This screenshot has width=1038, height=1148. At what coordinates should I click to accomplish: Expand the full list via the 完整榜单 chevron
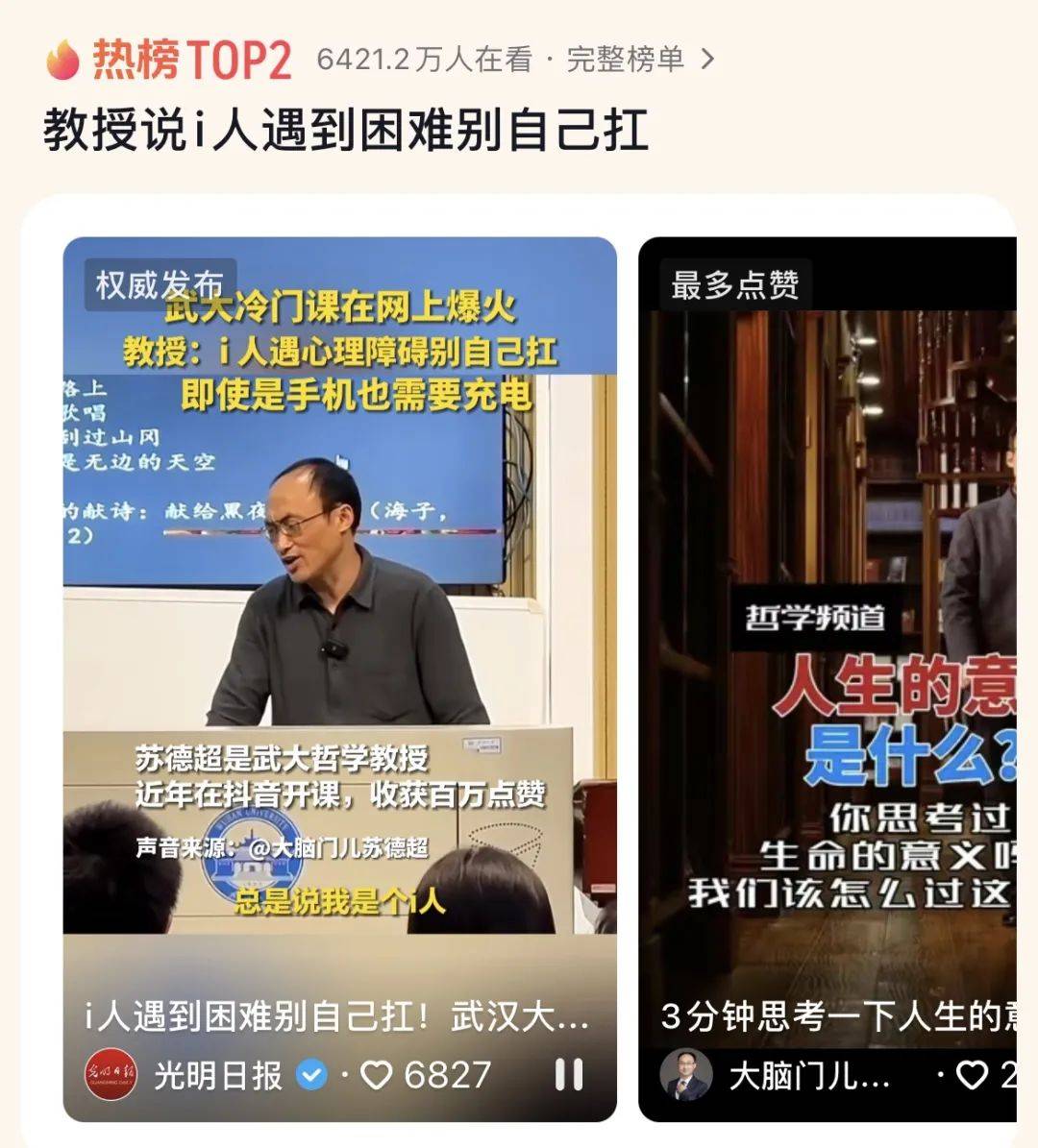click(x=708, y=58)
